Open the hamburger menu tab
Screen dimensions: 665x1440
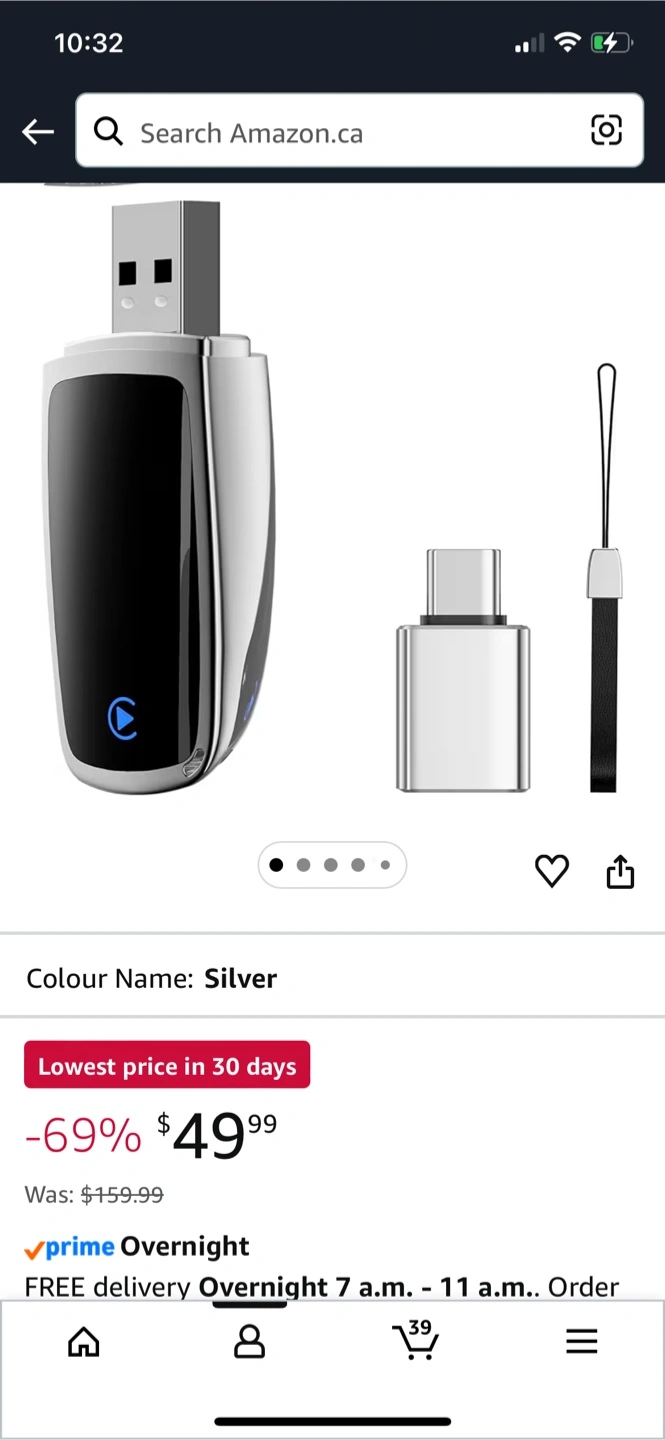[581, 1341]
